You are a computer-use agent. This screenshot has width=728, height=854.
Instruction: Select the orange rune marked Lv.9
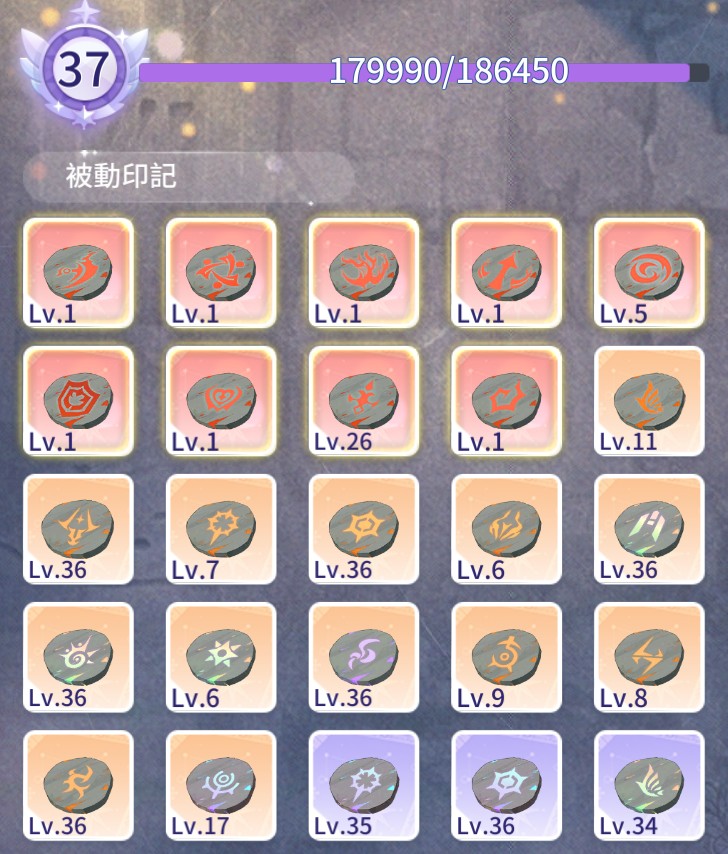[506, 657]
